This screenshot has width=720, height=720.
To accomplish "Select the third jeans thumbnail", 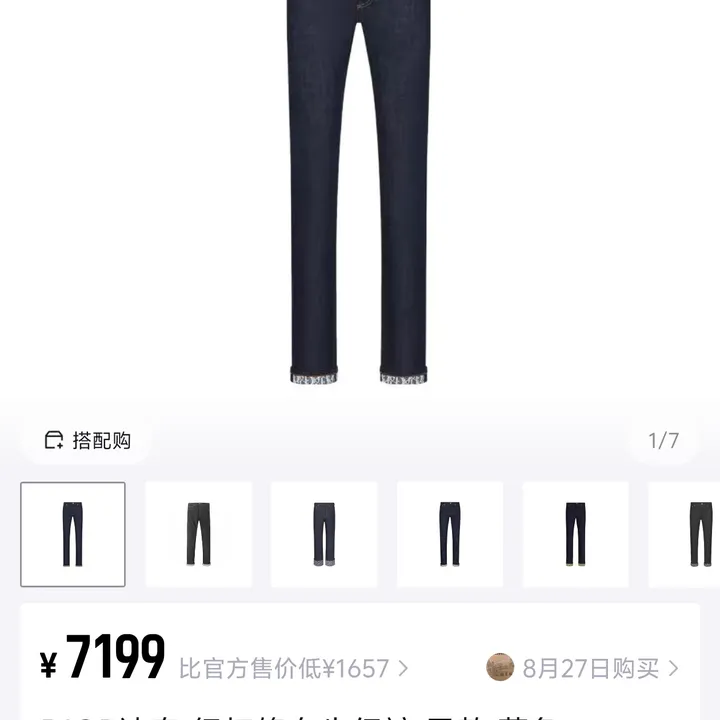I will click(x=324, y=534).
